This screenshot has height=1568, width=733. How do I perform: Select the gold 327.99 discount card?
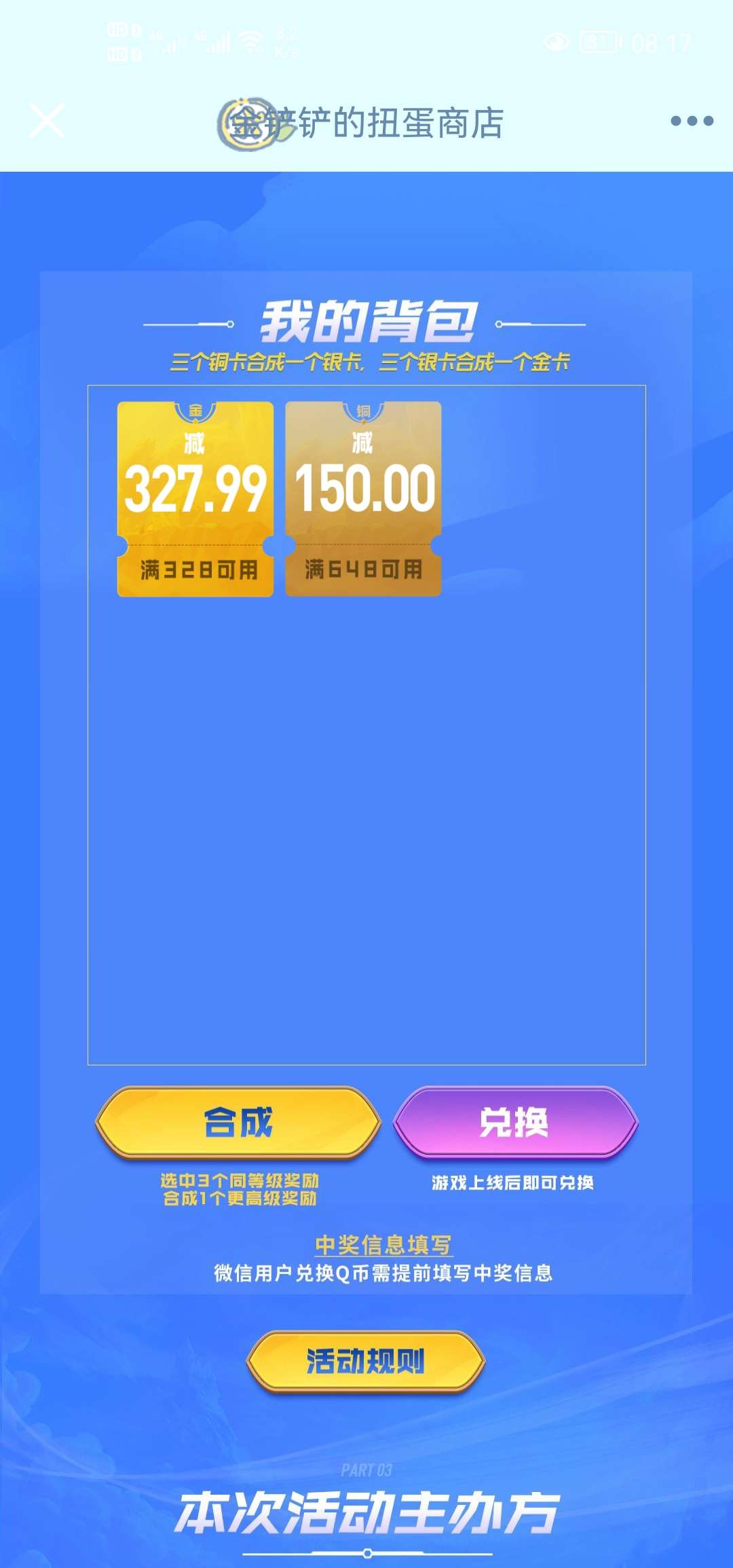tap(195, 499)
